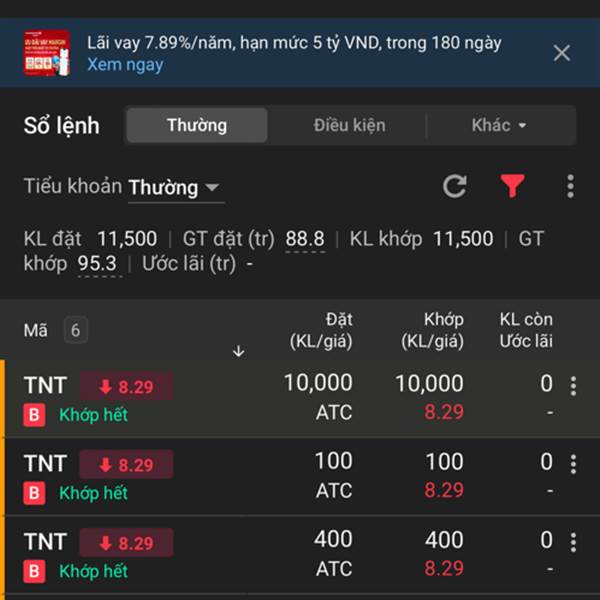Show options for the 100-share TNT order

point(573,464)
